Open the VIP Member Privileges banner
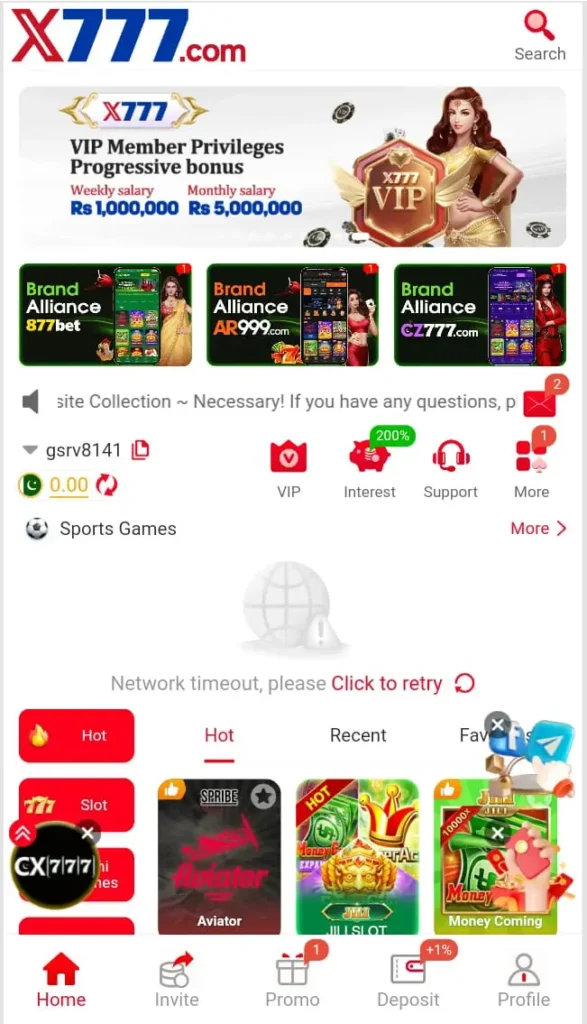Image resolution: width=587 pixels, height=1024 pixels. [x=293, y=167]
